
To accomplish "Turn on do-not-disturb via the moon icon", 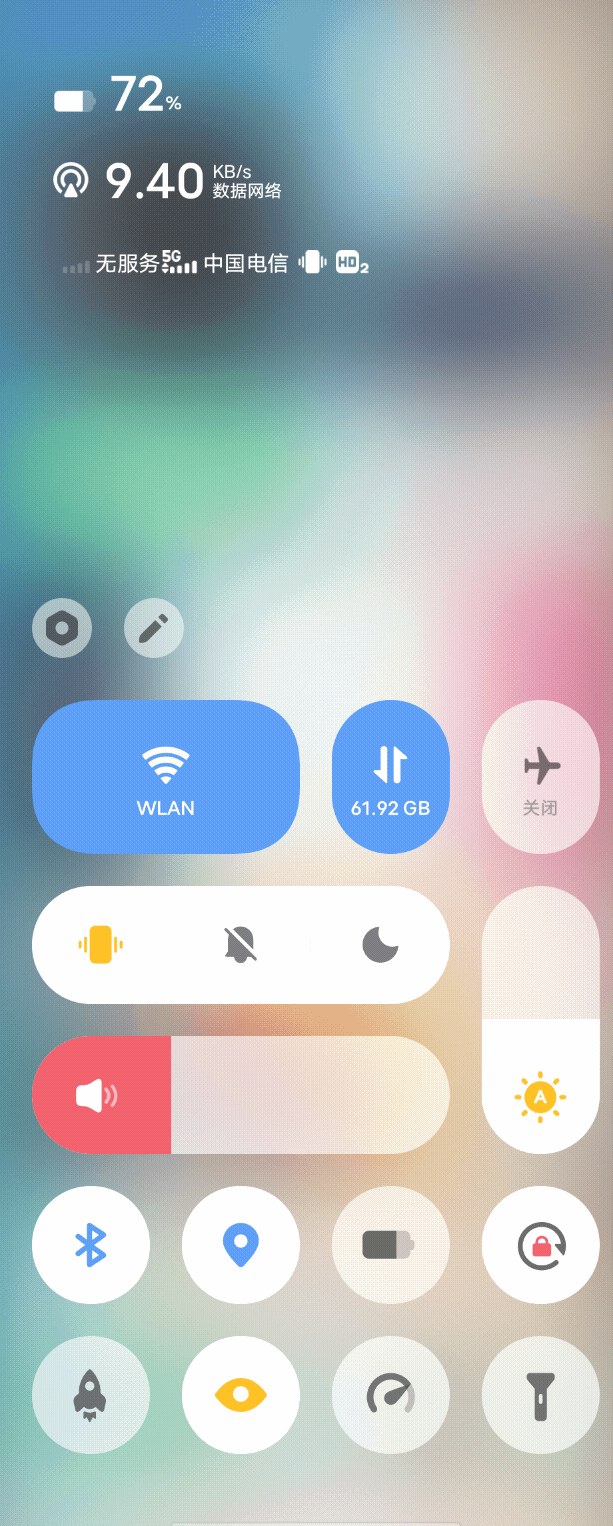I will tap(380, 945).
